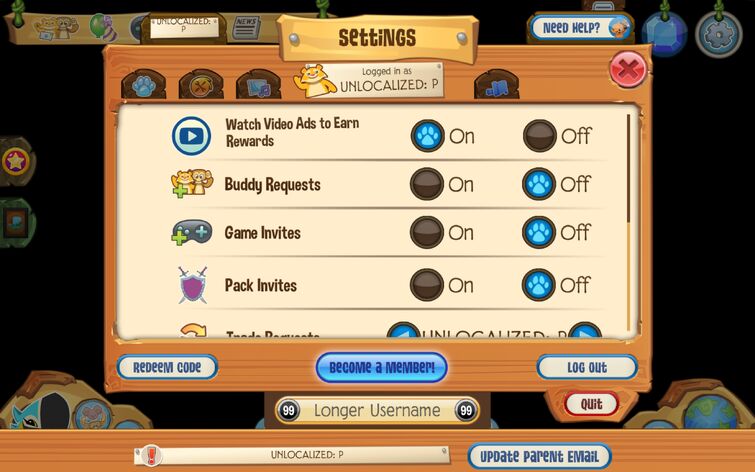Turn off Watch Video Ads rewards
755x472 pixels.
pos(540,135)
